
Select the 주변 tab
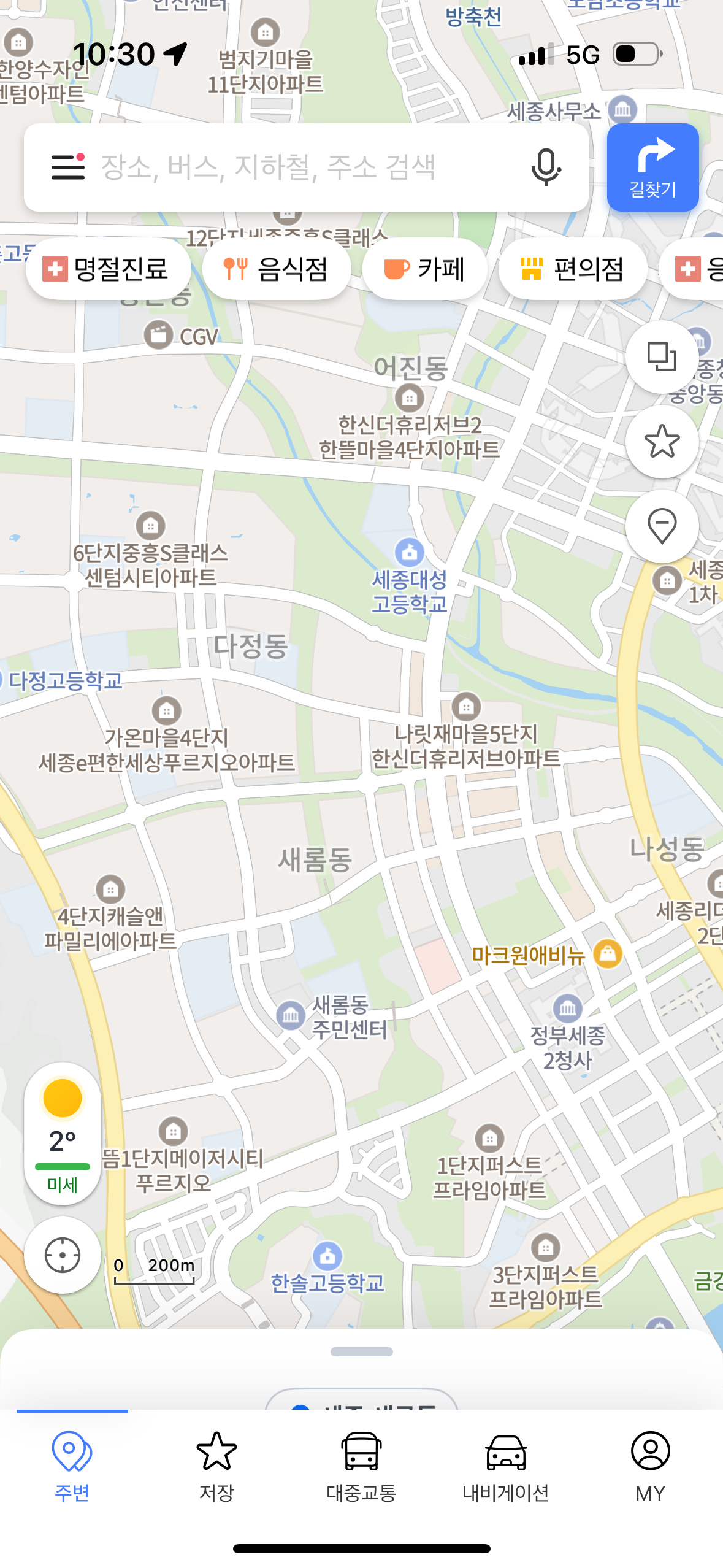point(72,1466)
